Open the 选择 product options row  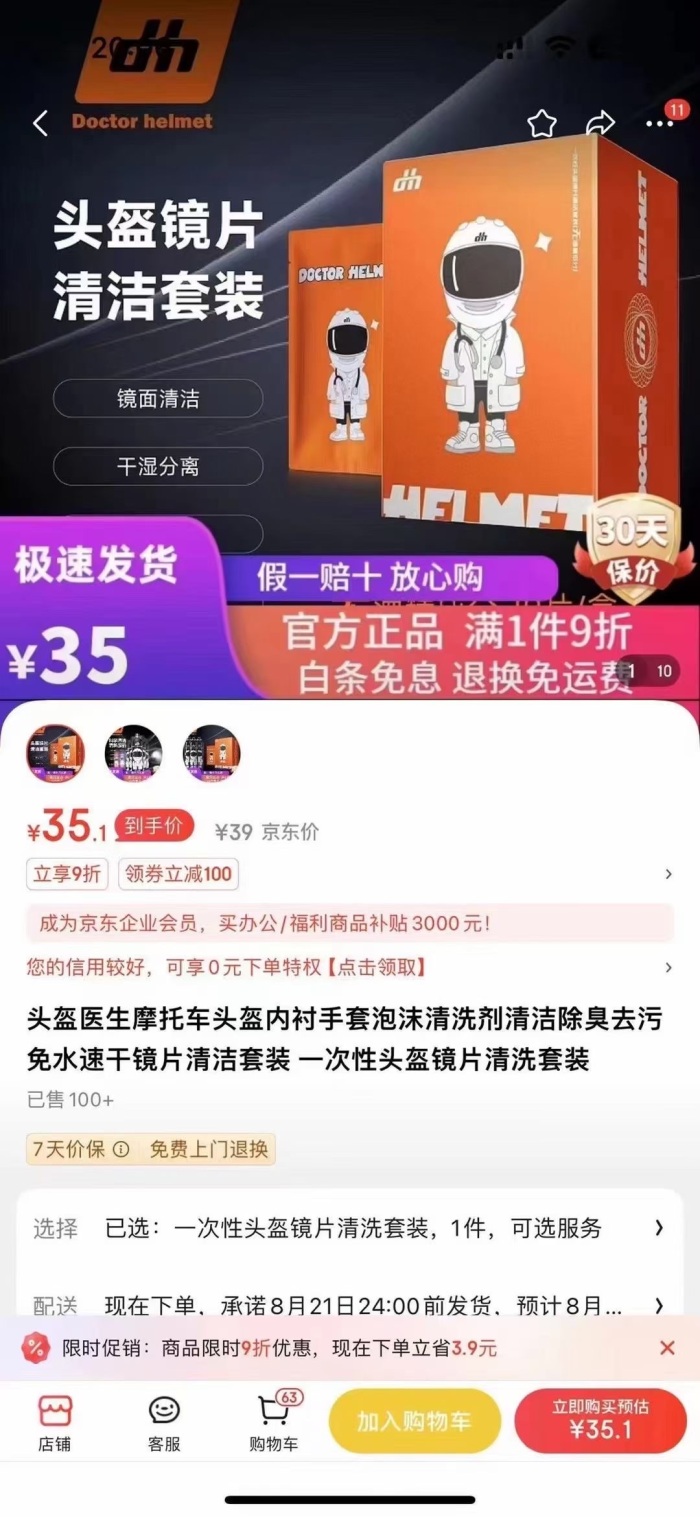coord(350,1228)
